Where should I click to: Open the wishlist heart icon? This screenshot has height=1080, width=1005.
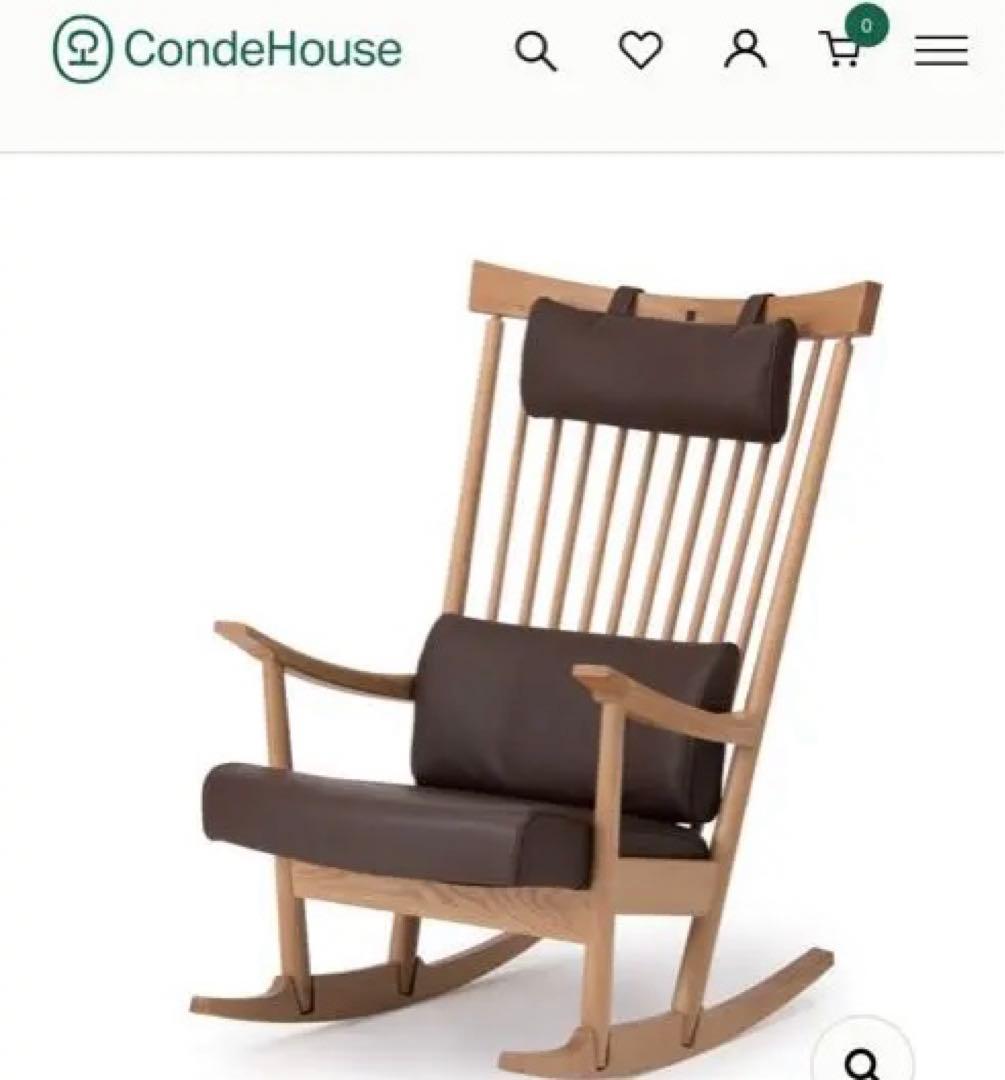coord(640,50)
